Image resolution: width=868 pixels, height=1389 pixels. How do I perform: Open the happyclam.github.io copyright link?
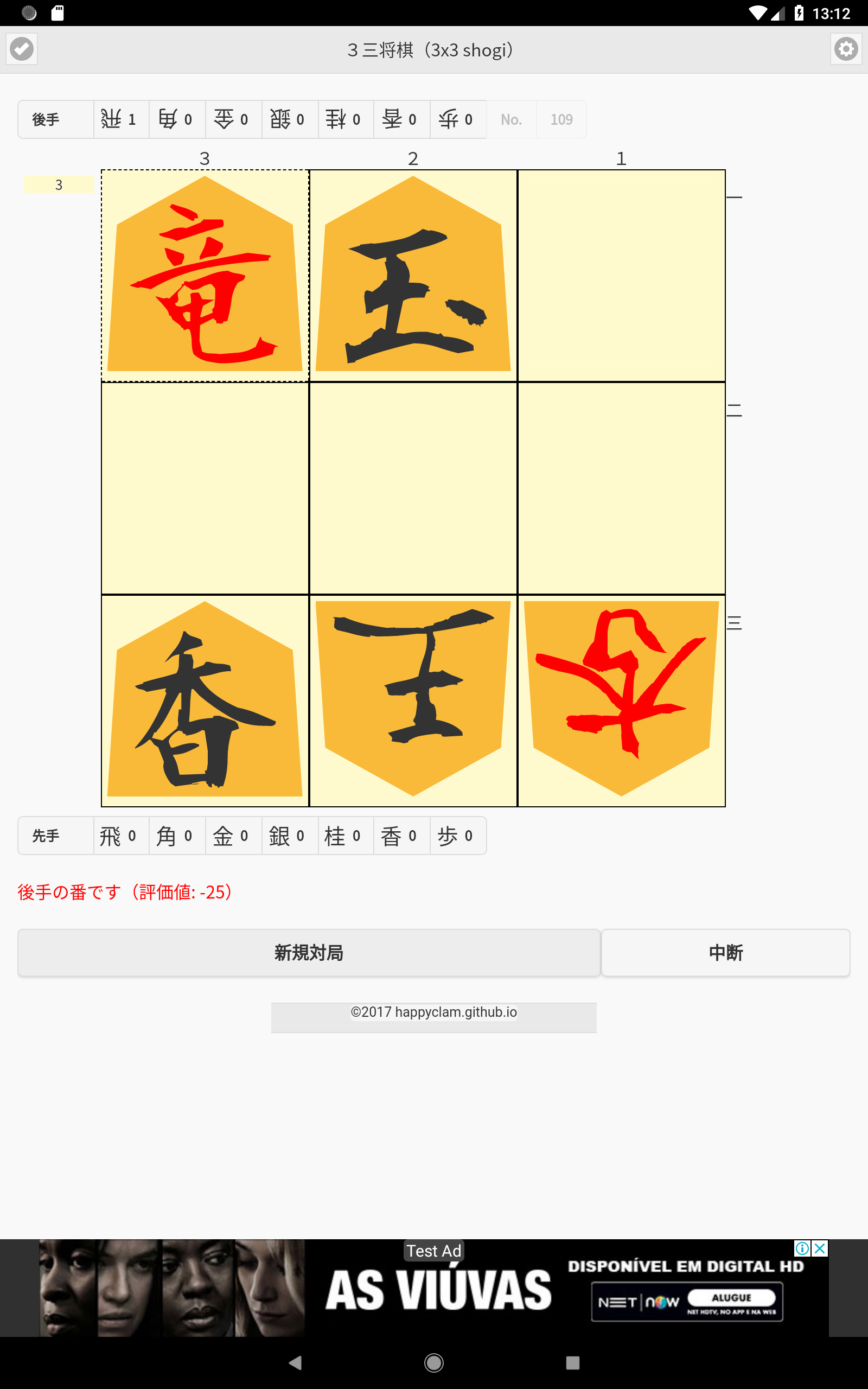433,1012
